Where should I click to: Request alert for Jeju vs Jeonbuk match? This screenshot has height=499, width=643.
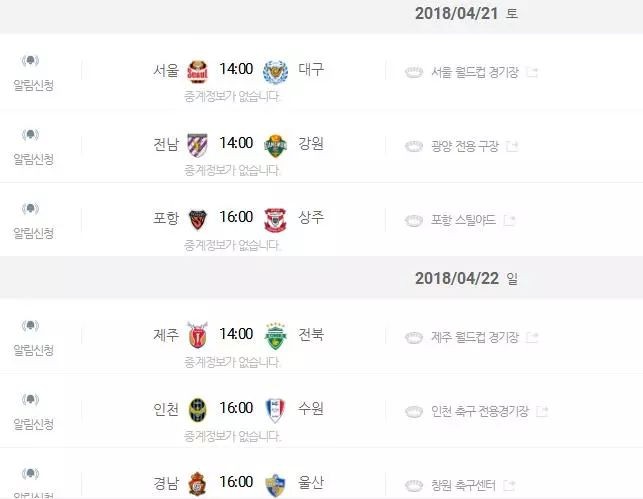pyautogui.click(x=32, y=338)
